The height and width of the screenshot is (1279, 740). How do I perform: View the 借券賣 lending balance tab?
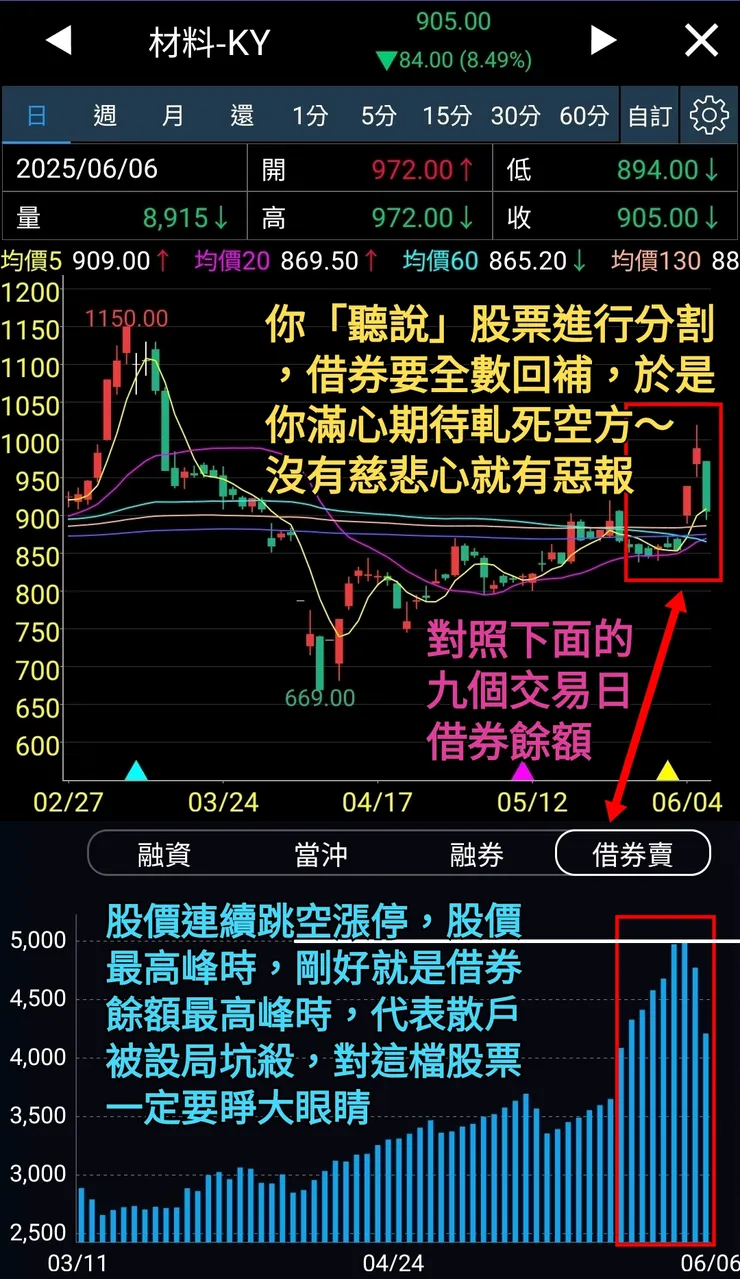tap(632, 853)
